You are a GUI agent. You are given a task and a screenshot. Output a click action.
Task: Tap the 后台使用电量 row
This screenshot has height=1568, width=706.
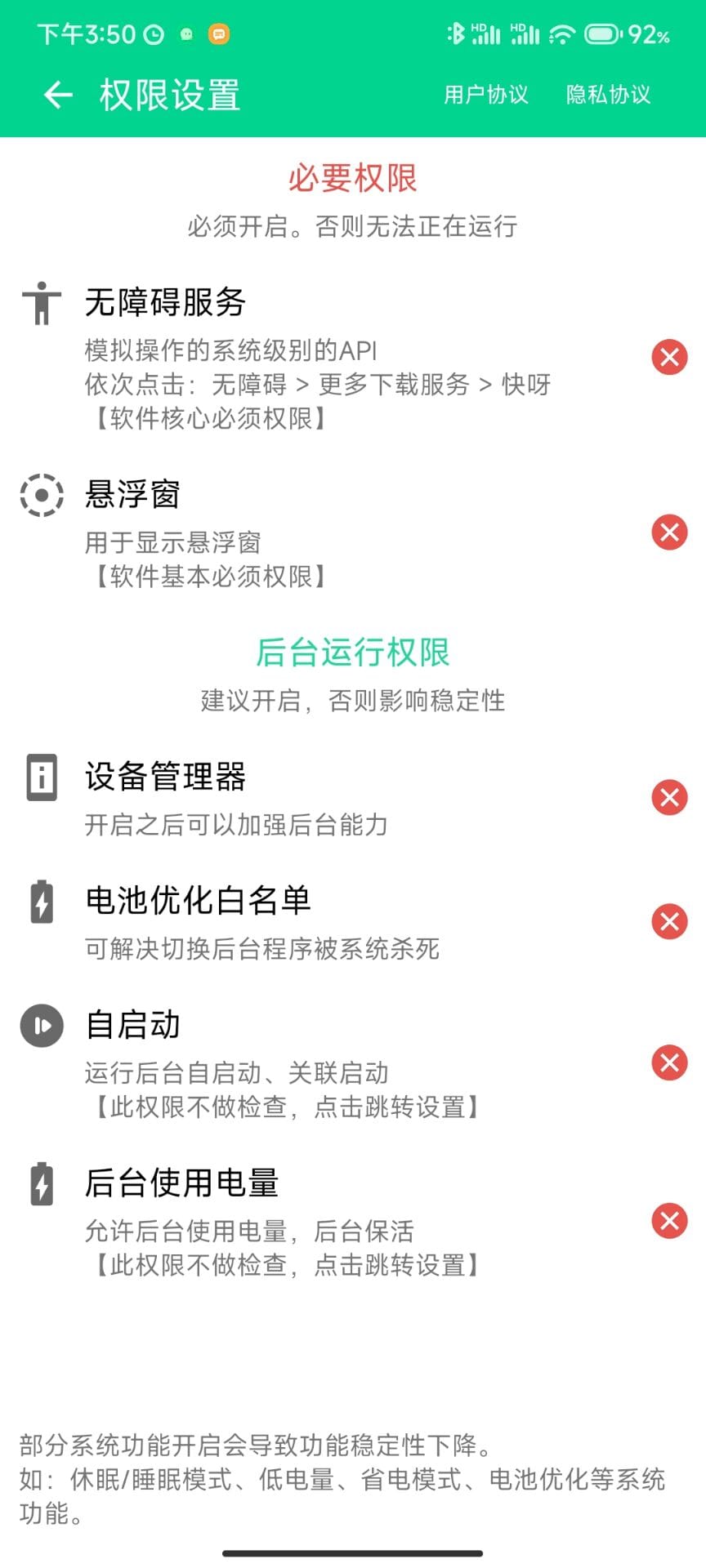351,1221
